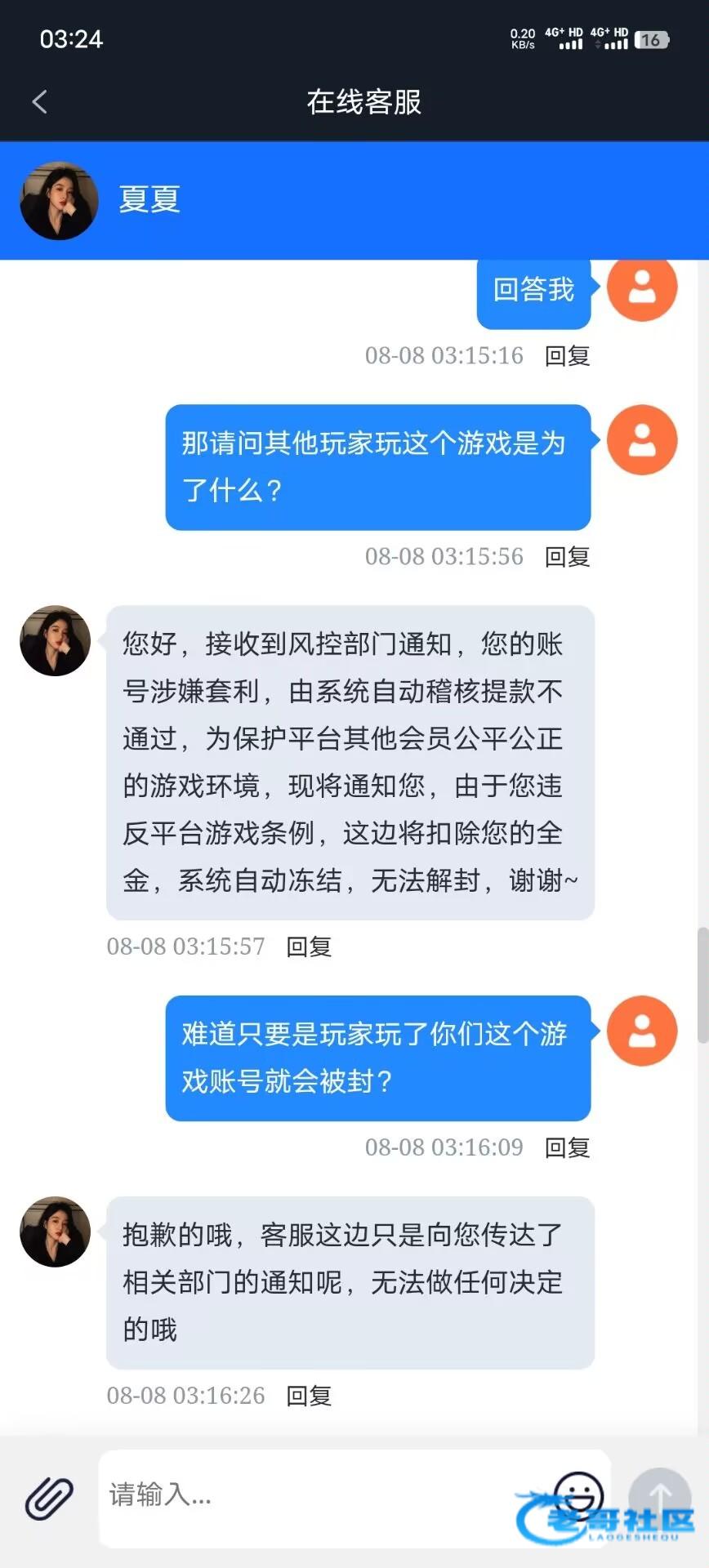Go back from the 在线客服 page

(x=39, y=102)
